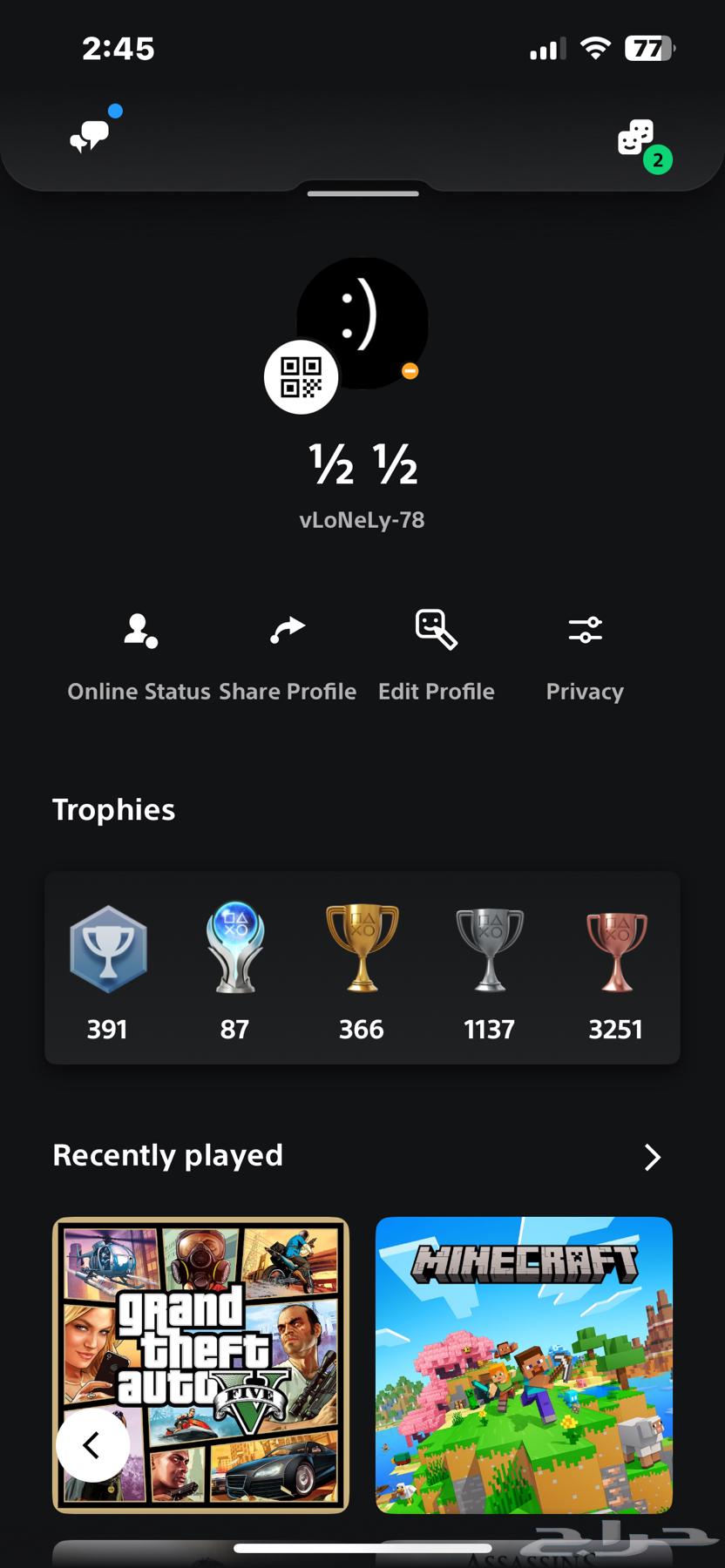Open Edit Profile
This screenshot has width=725, height=1568.
[436, 653]
